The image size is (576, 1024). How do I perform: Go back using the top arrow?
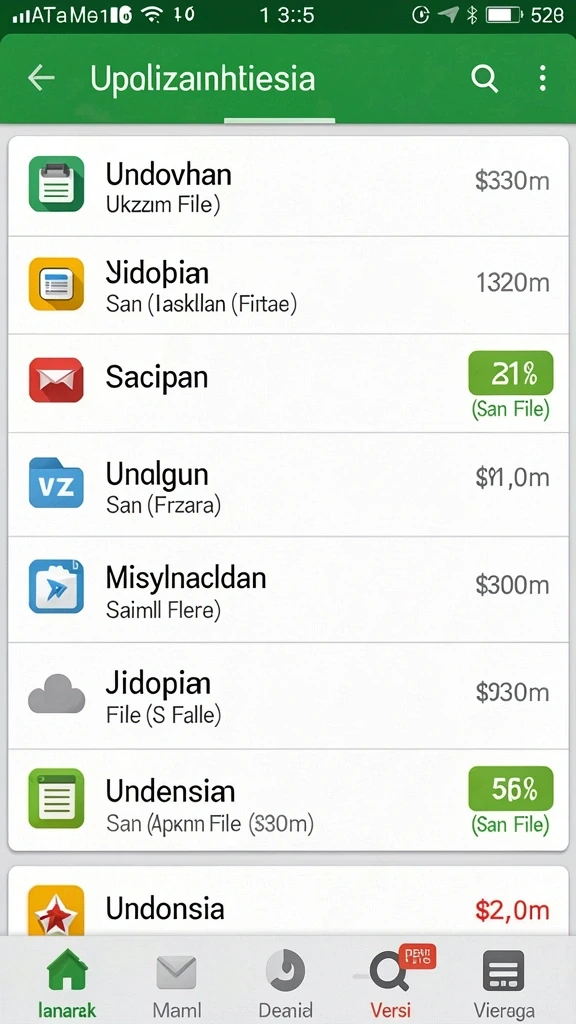[x=41, y=78]
